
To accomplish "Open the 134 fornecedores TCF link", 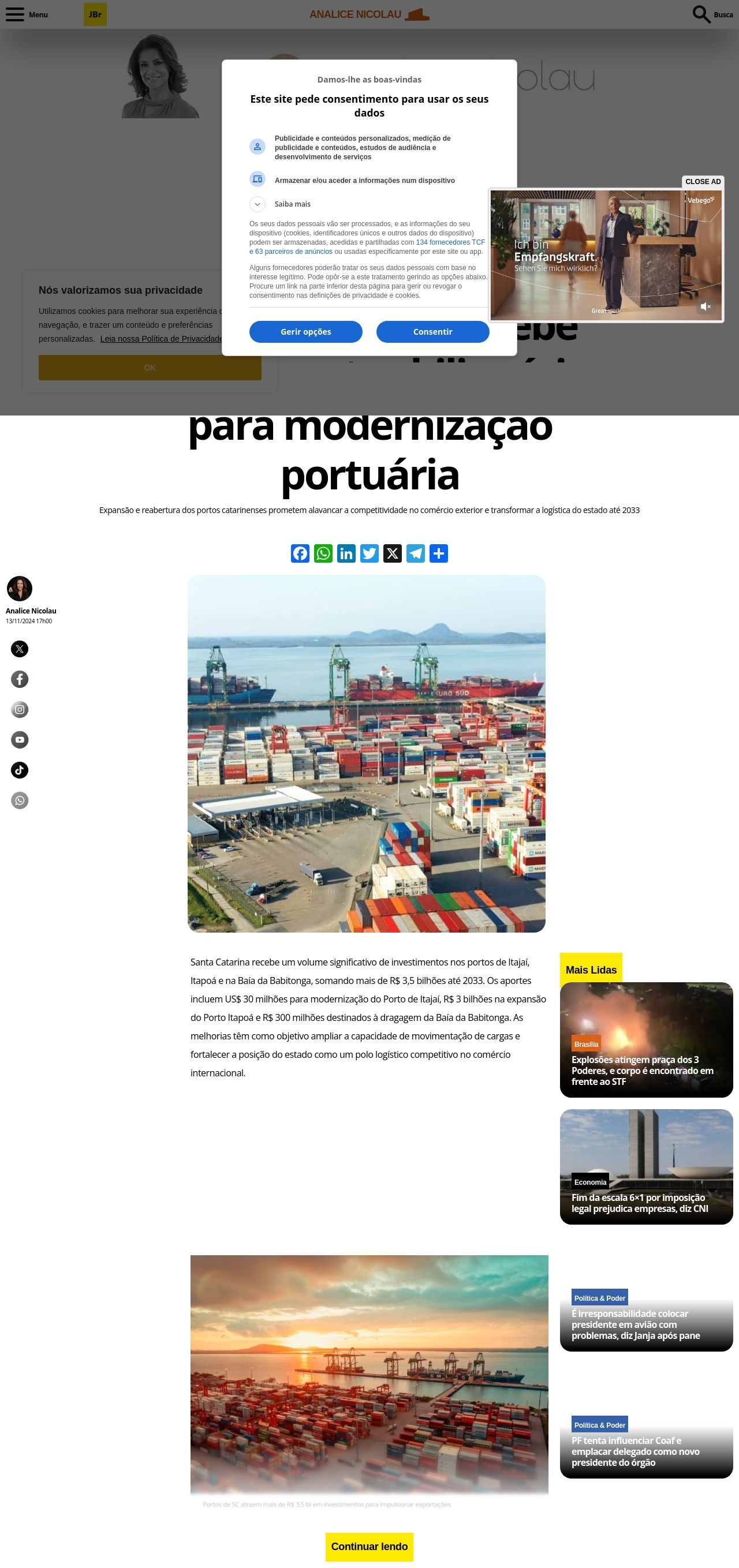I will click(450, 242).
